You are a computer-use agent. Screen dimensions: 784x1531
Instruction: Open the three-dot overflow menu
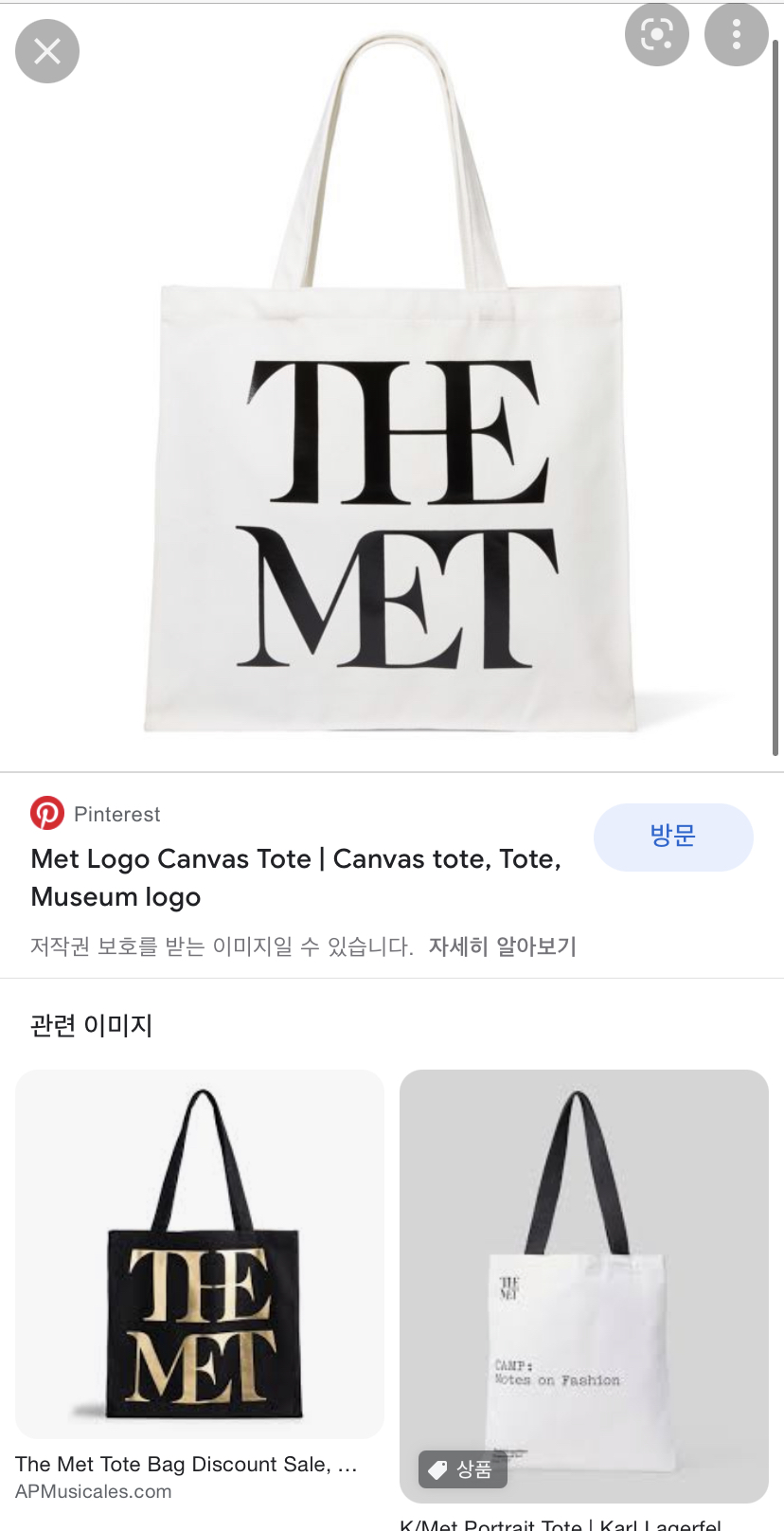tap(737, 35)
